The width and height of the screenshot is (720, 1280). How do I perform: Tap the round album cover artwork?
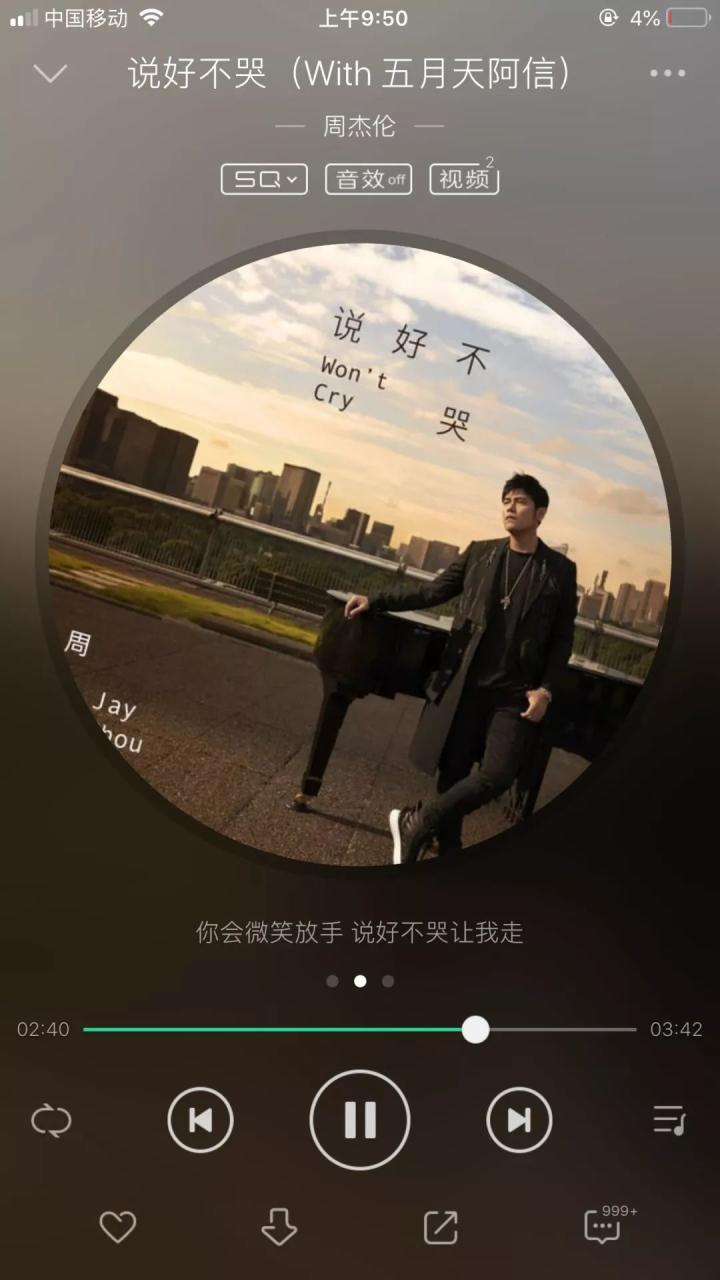click(360, 553)
